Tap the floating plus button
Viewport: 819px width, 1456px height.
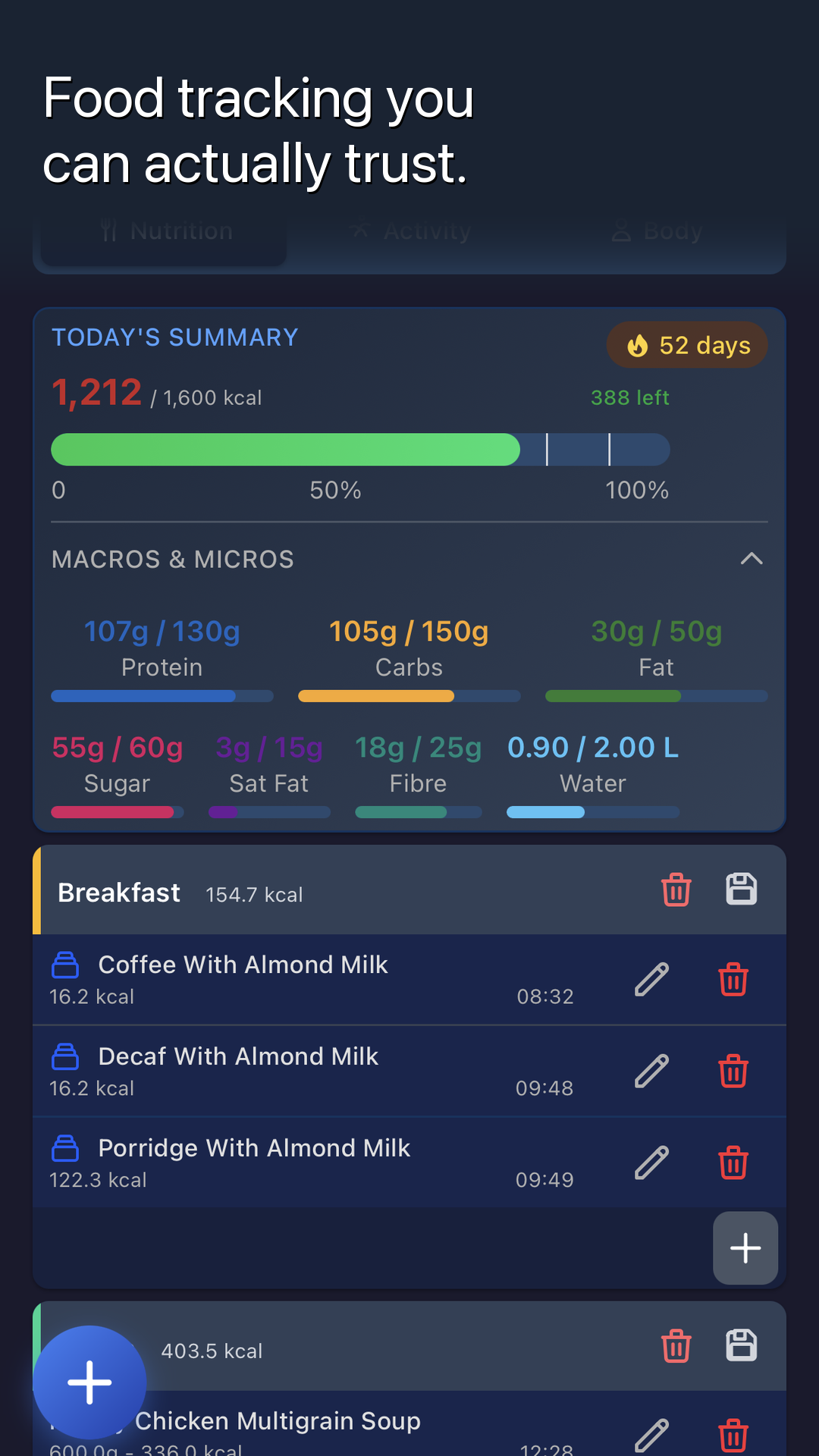pyautogui.click(x=89, y=1382)
